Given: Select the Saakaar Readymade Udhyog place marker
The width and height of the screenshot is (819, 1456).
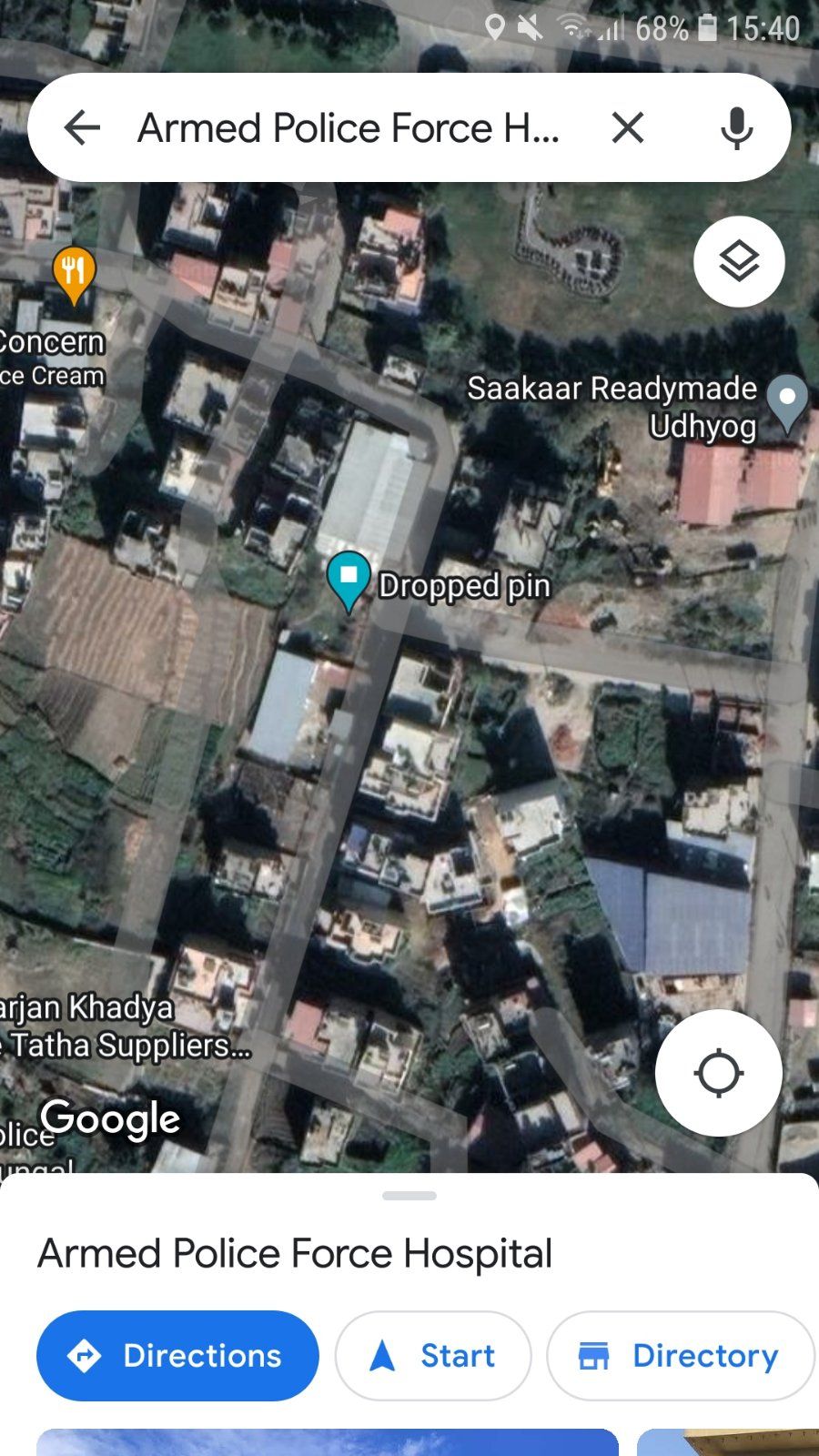Looking at the screenshot, I should coord(787,400).
